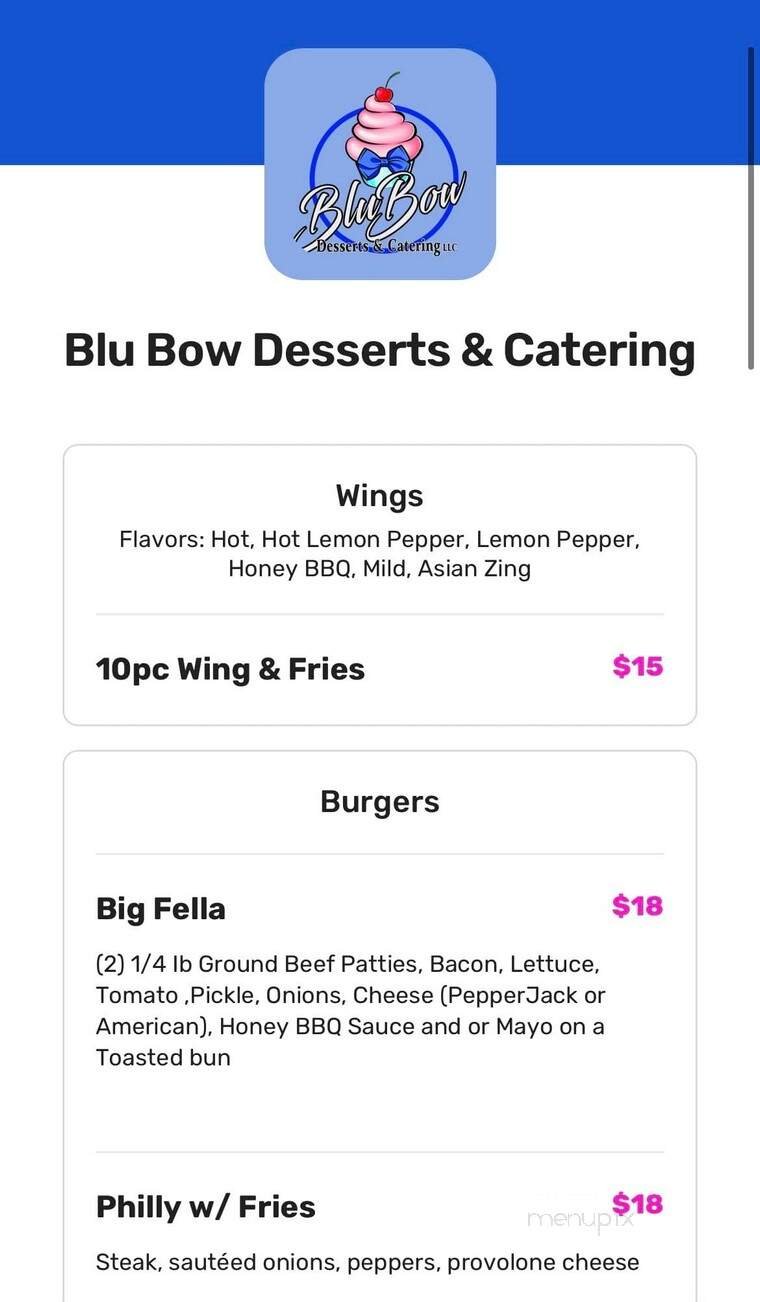This screenshot has height=1302, width=760.
Task: Click the Blu Bow Desserts & Catering title
Action: click(x=380, y=349)
